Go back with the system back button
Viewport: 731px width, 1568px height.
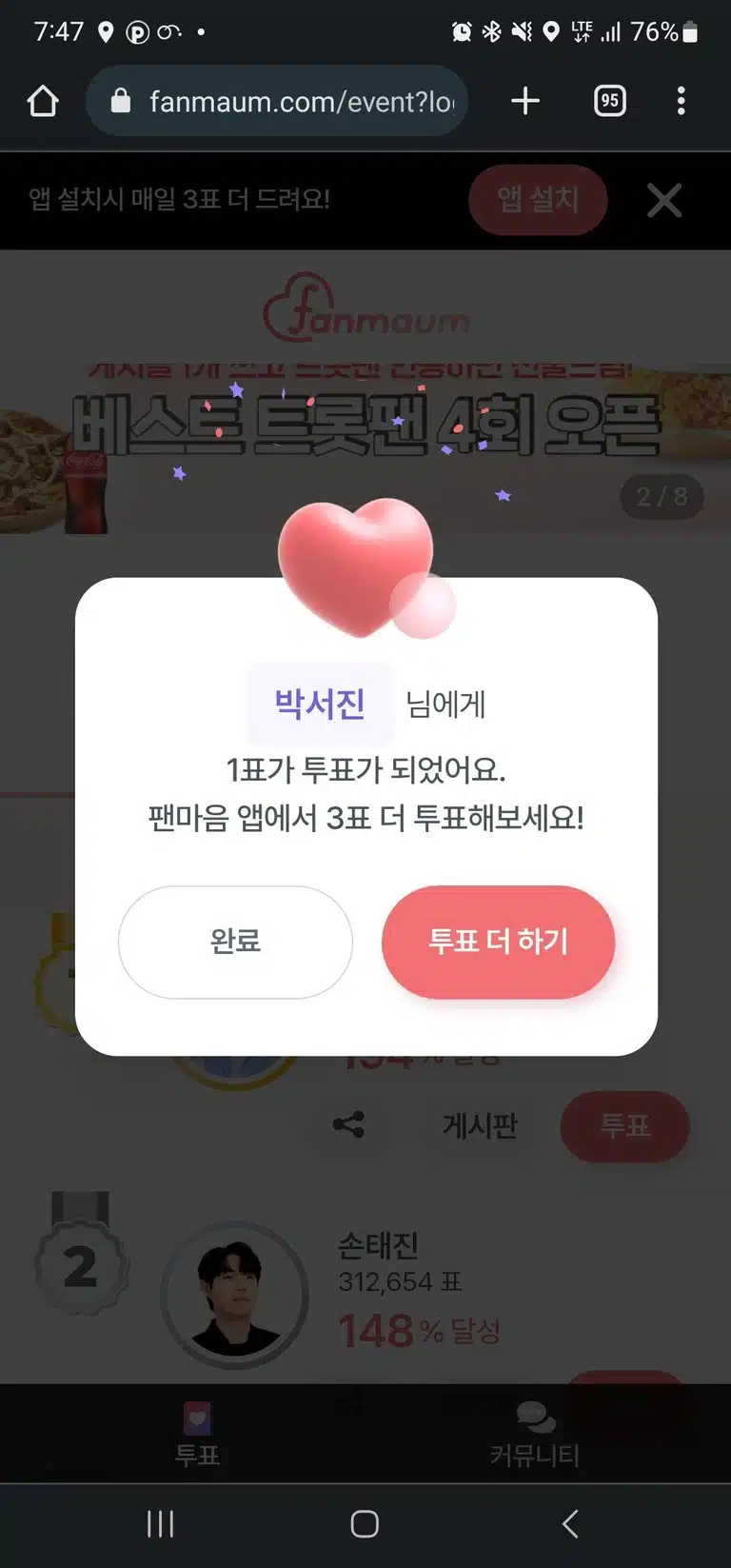[x=570, y=1524]
